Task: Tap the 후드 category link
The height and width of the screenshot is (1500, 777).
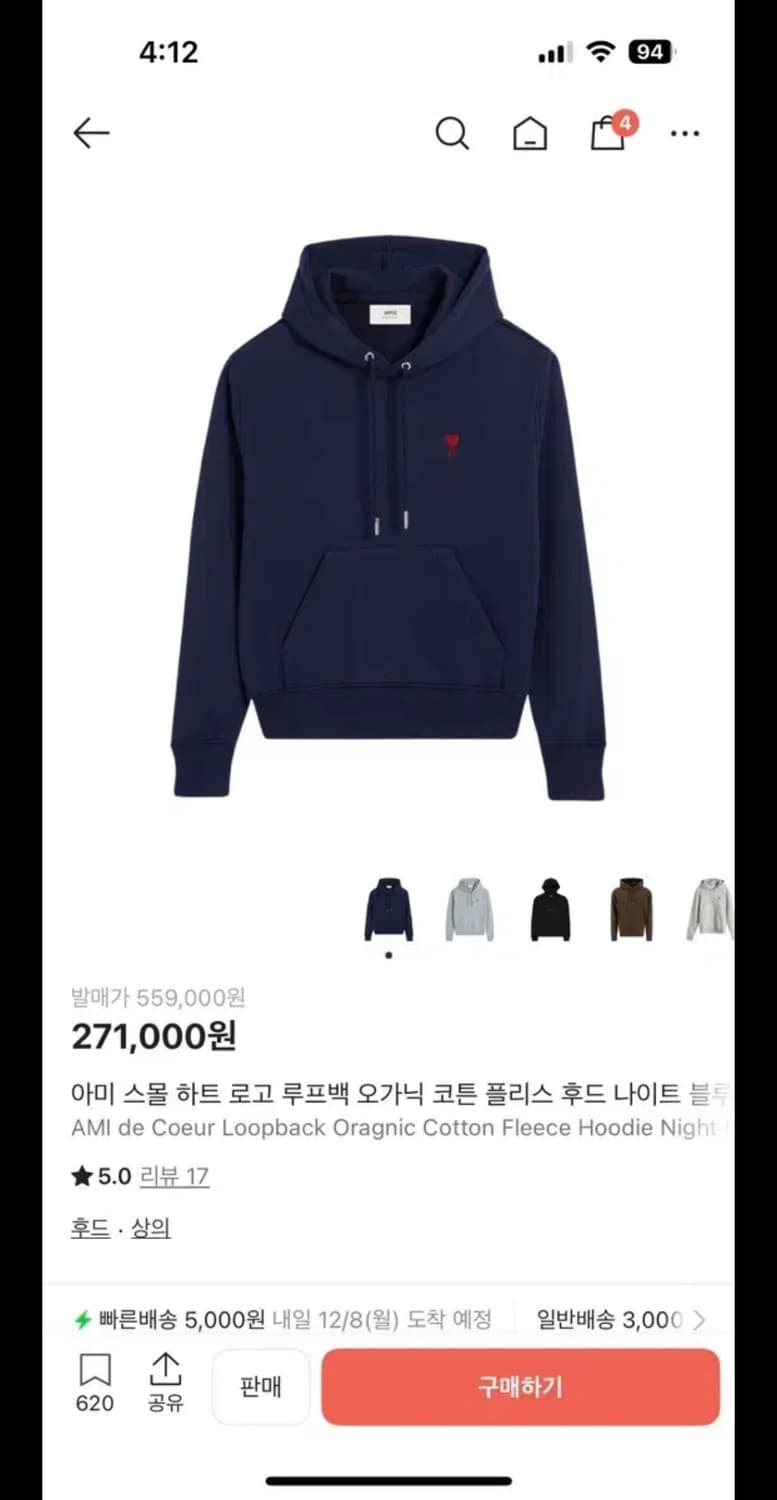Action: point(90,1229)
